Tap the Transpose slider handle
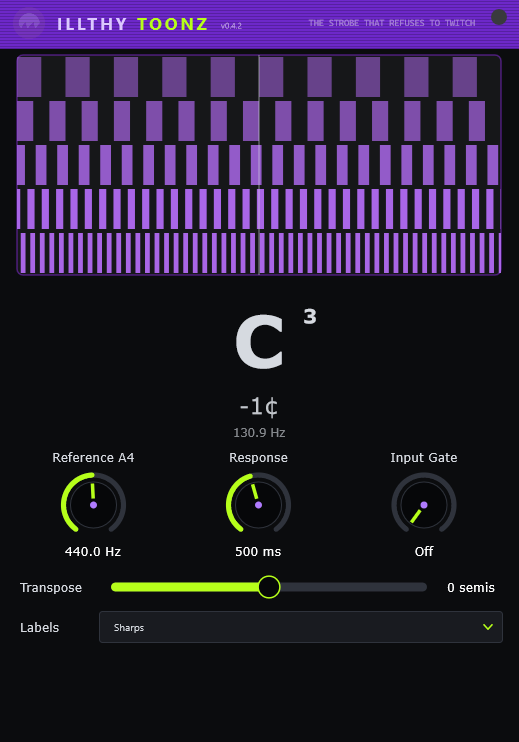This screenshot has height=742, width=519. (269, 587)
